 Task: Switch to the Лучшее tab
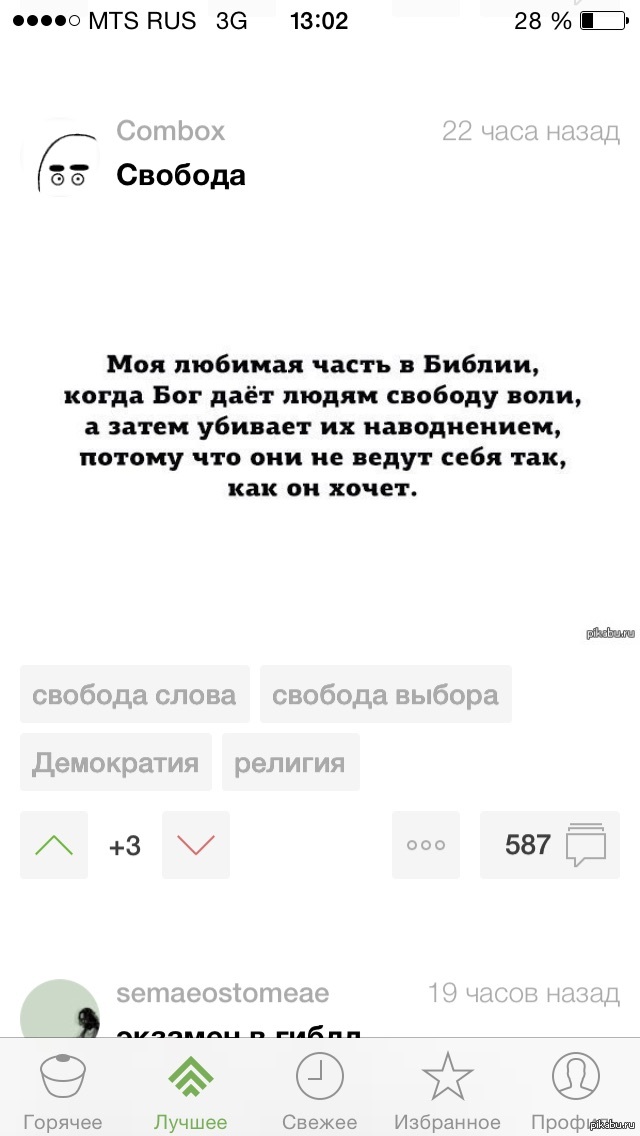(190, 1090)
